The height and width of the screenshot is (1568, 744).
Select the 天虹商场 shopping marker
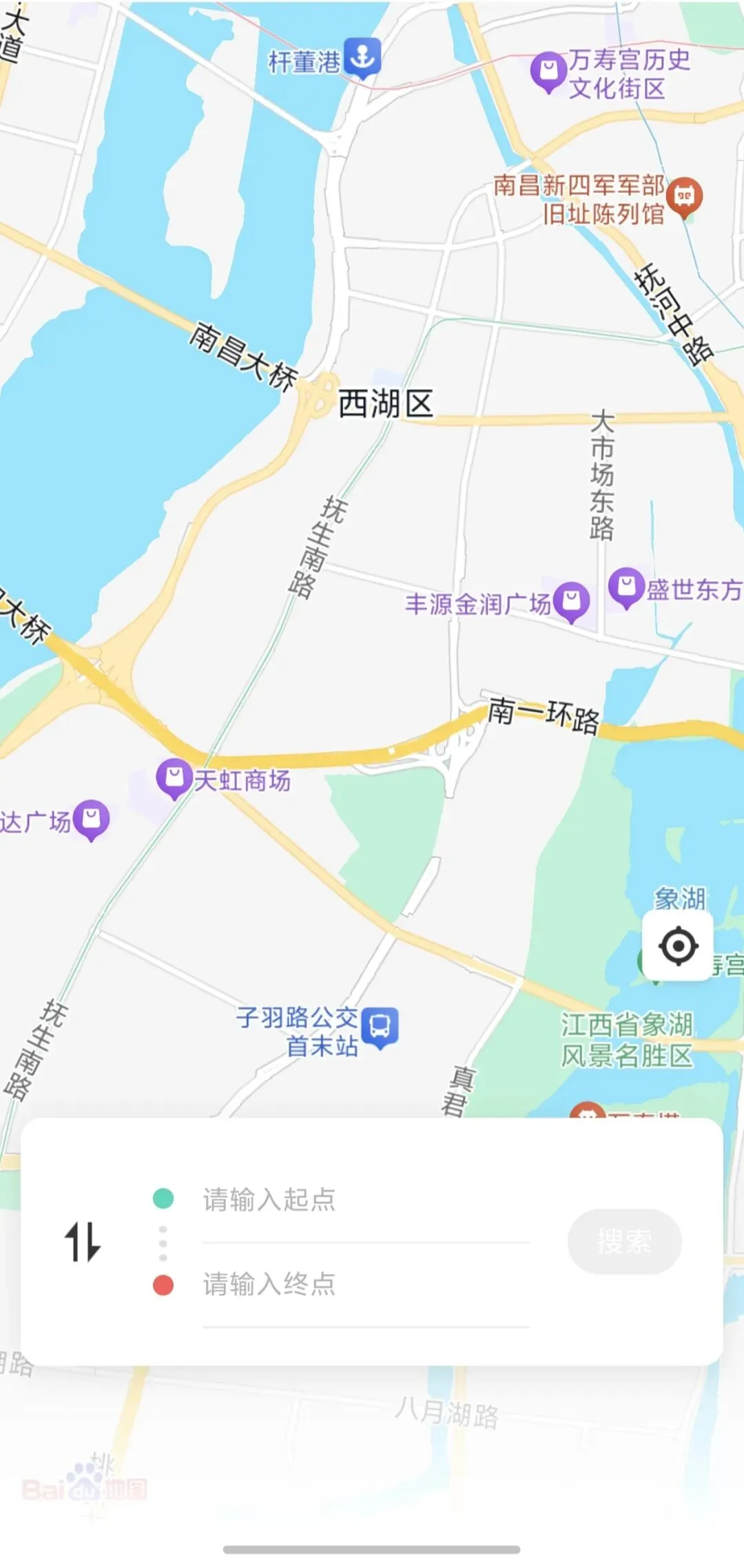coord(174,778)
